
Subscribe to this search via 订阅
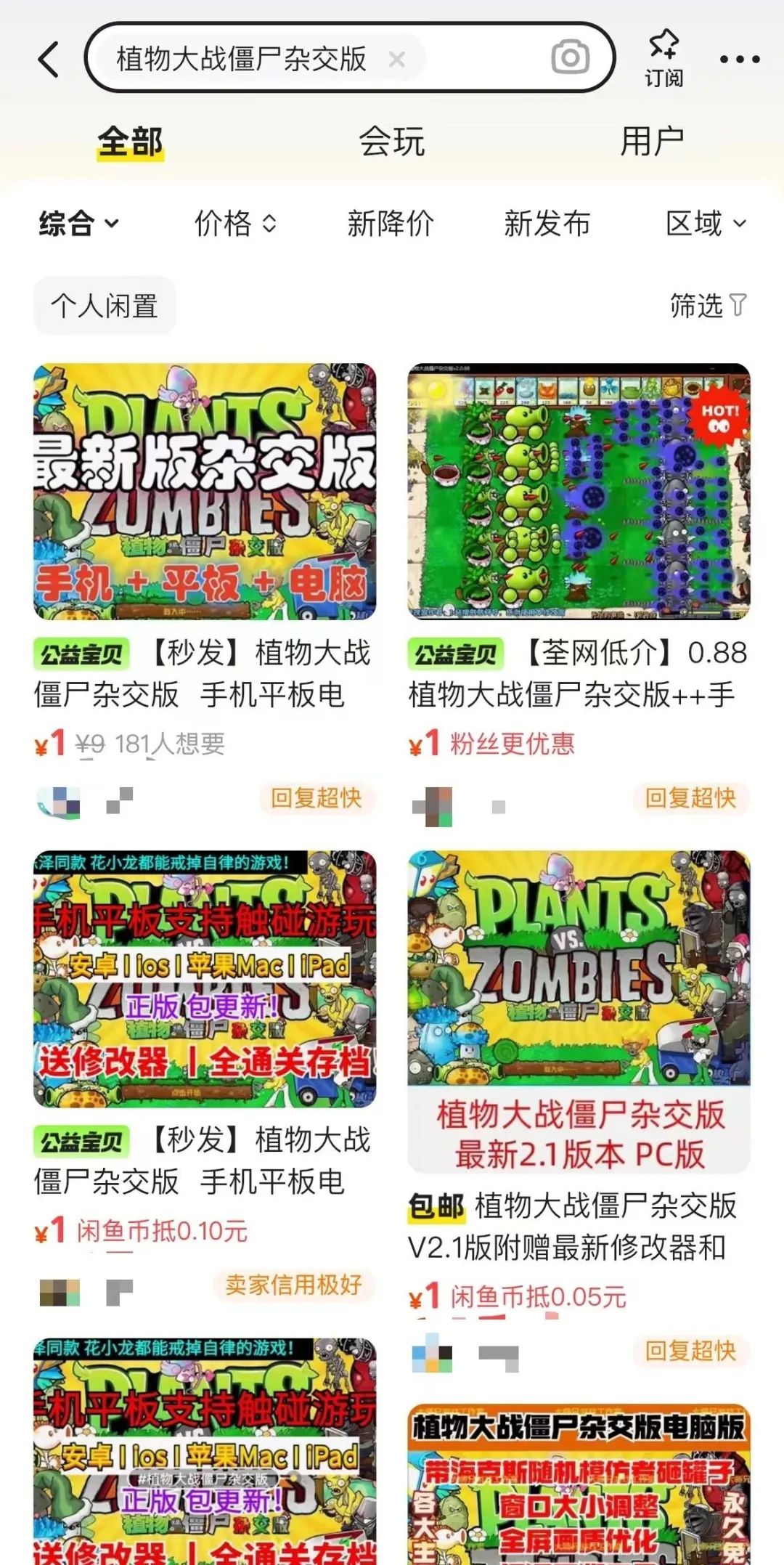pyautogui.click(x=663, y=59)
